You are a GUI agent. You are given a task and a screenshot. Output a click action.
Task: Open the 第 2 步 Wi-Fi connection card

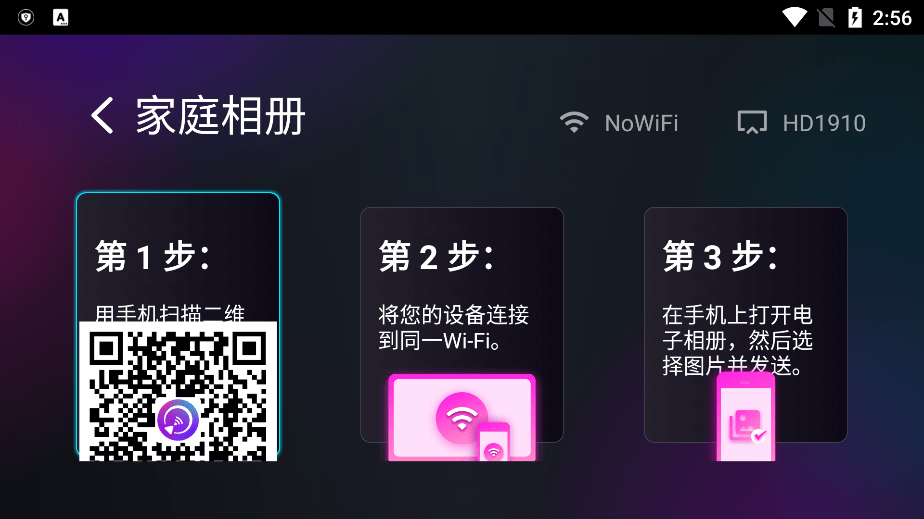461,325
